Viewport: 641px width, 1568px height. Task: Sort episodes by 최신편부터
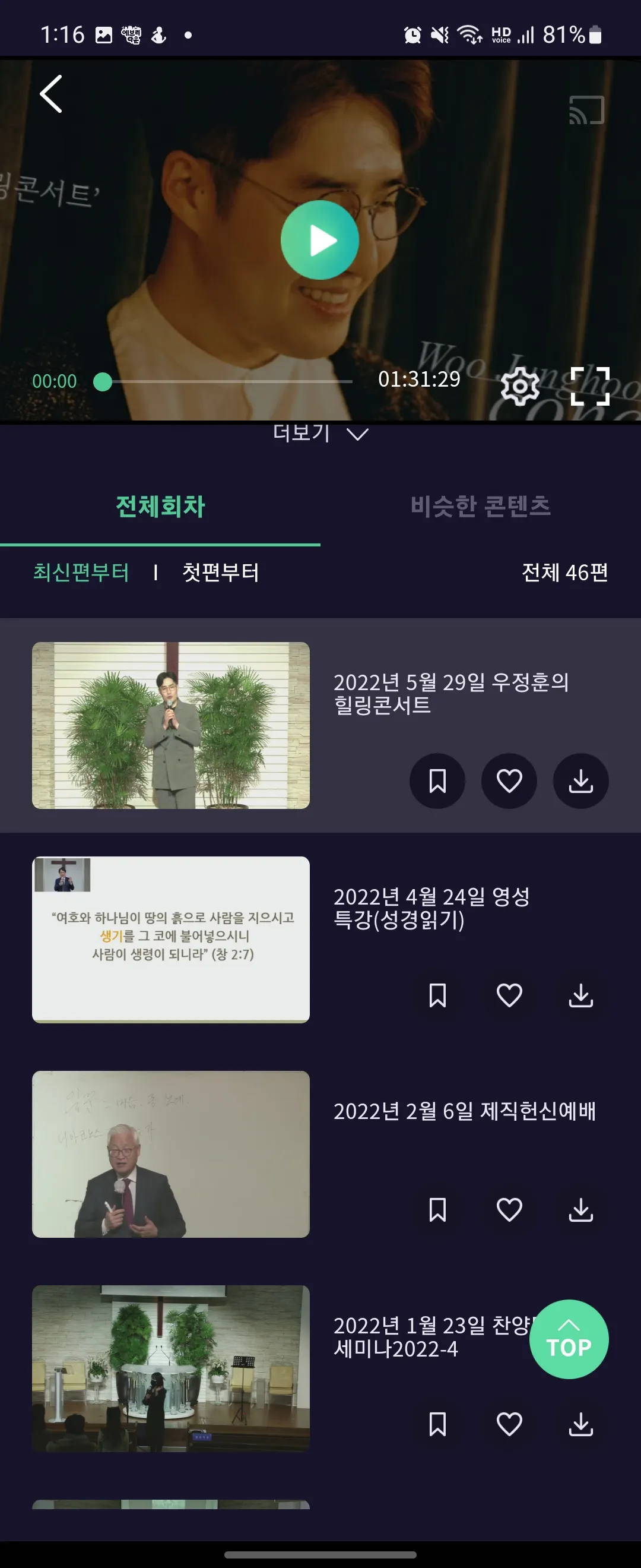tap(81, 572)
